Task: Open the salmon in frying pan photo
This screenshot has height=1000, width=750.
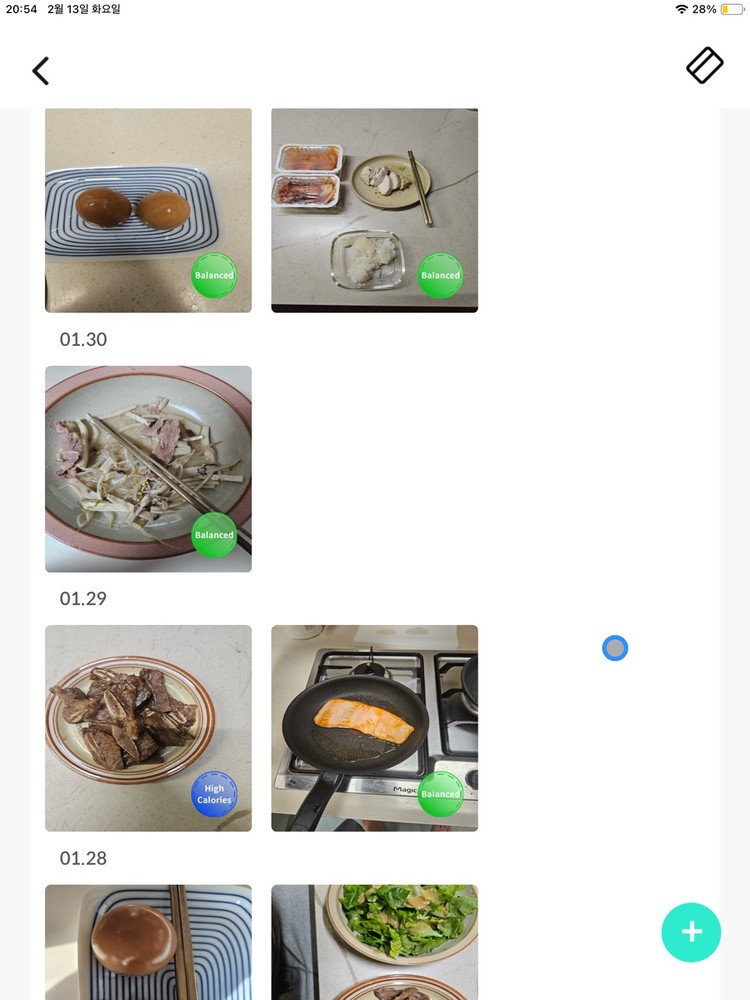Action: point(374,728)
